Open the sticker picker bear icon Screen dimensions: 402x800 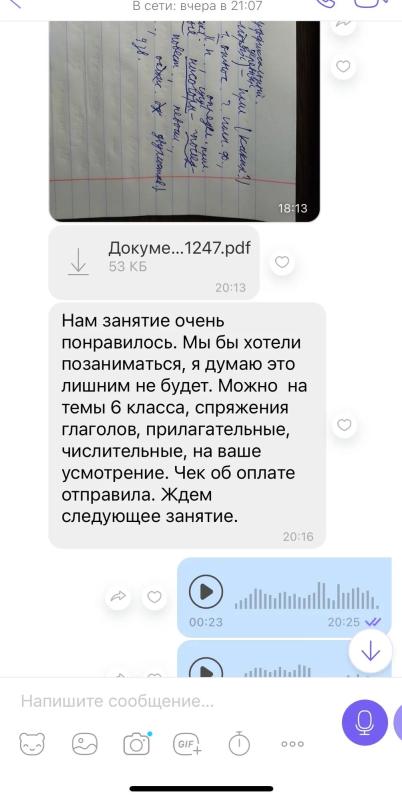(32, 744)
